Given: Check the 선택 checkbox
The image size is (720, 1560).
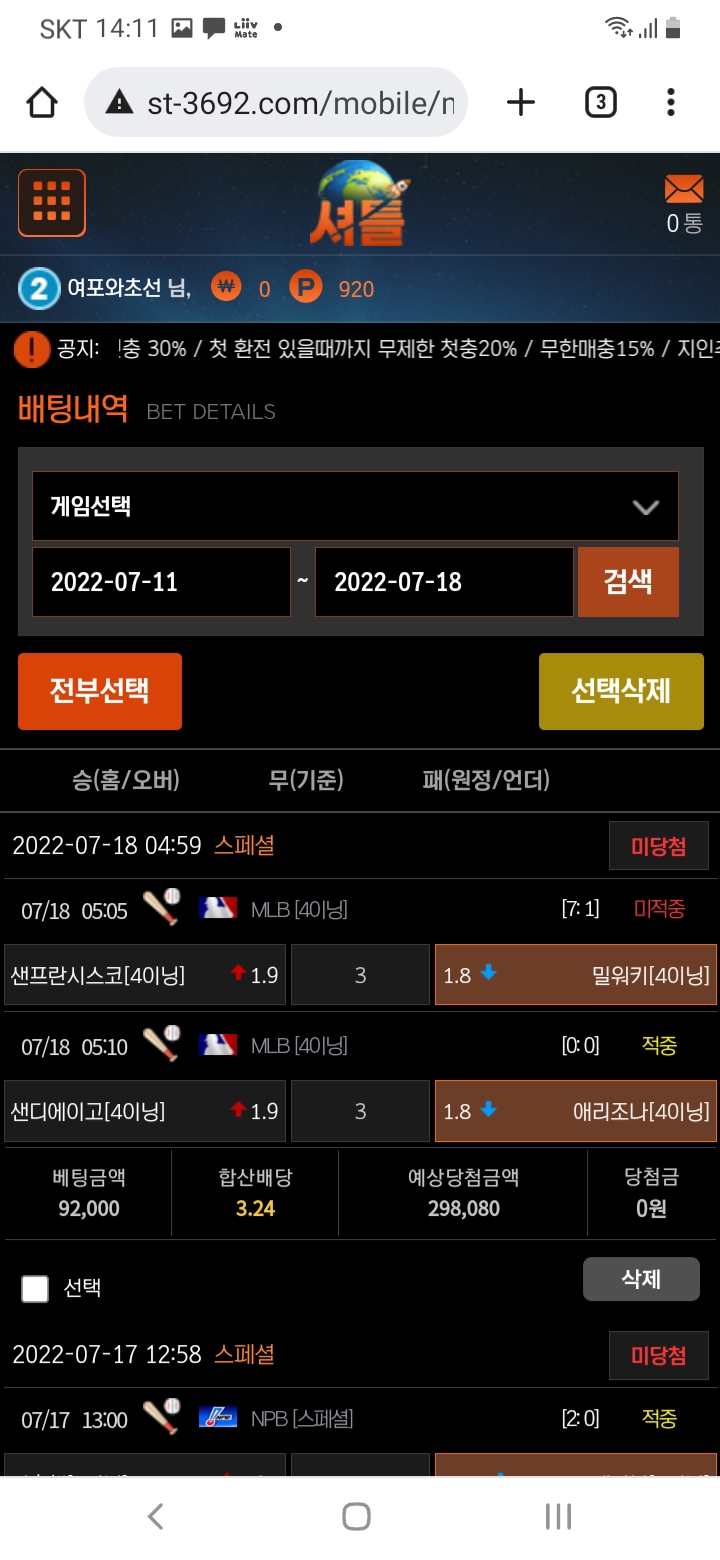Looking at the screenshot, I should [x=35, y=1289].
